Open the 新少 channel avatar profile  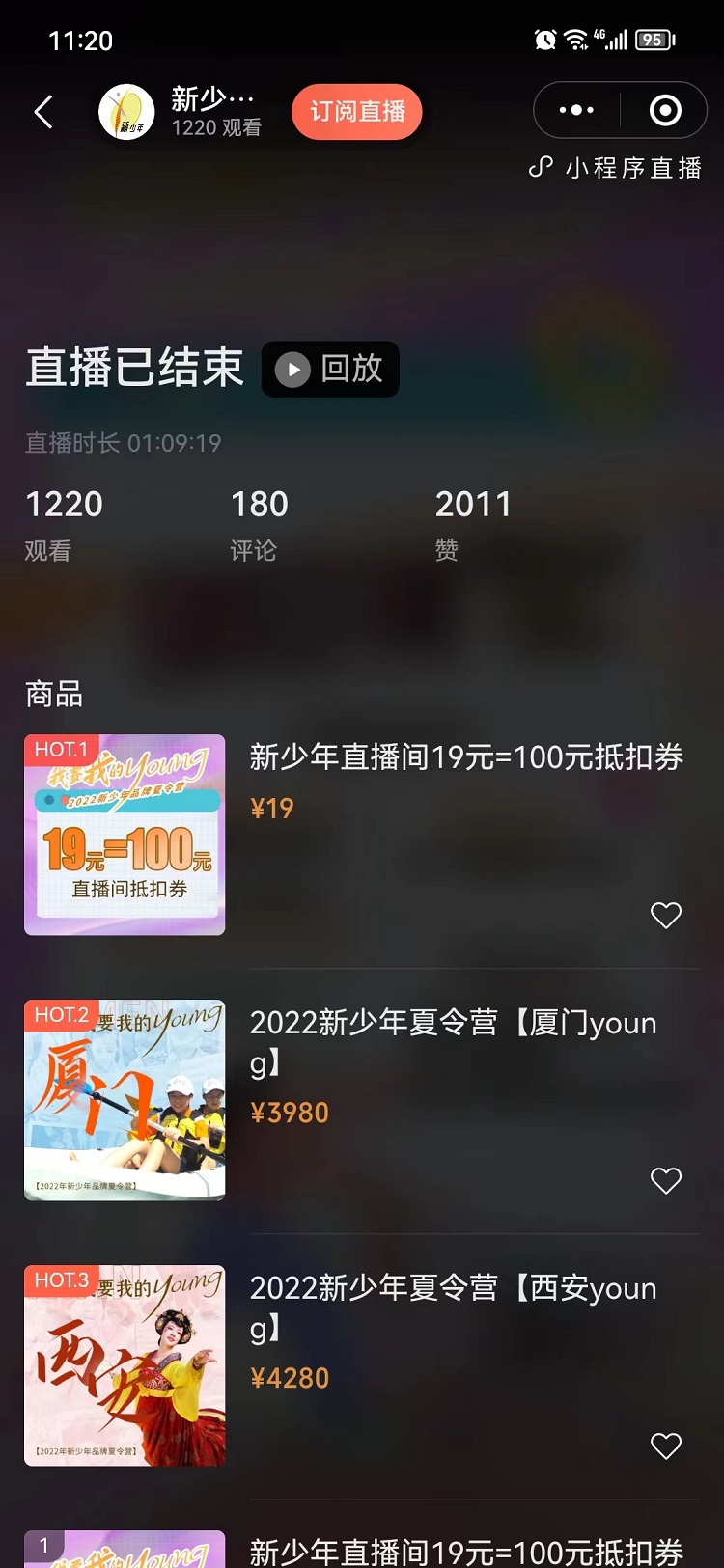[x=126, y=112]
